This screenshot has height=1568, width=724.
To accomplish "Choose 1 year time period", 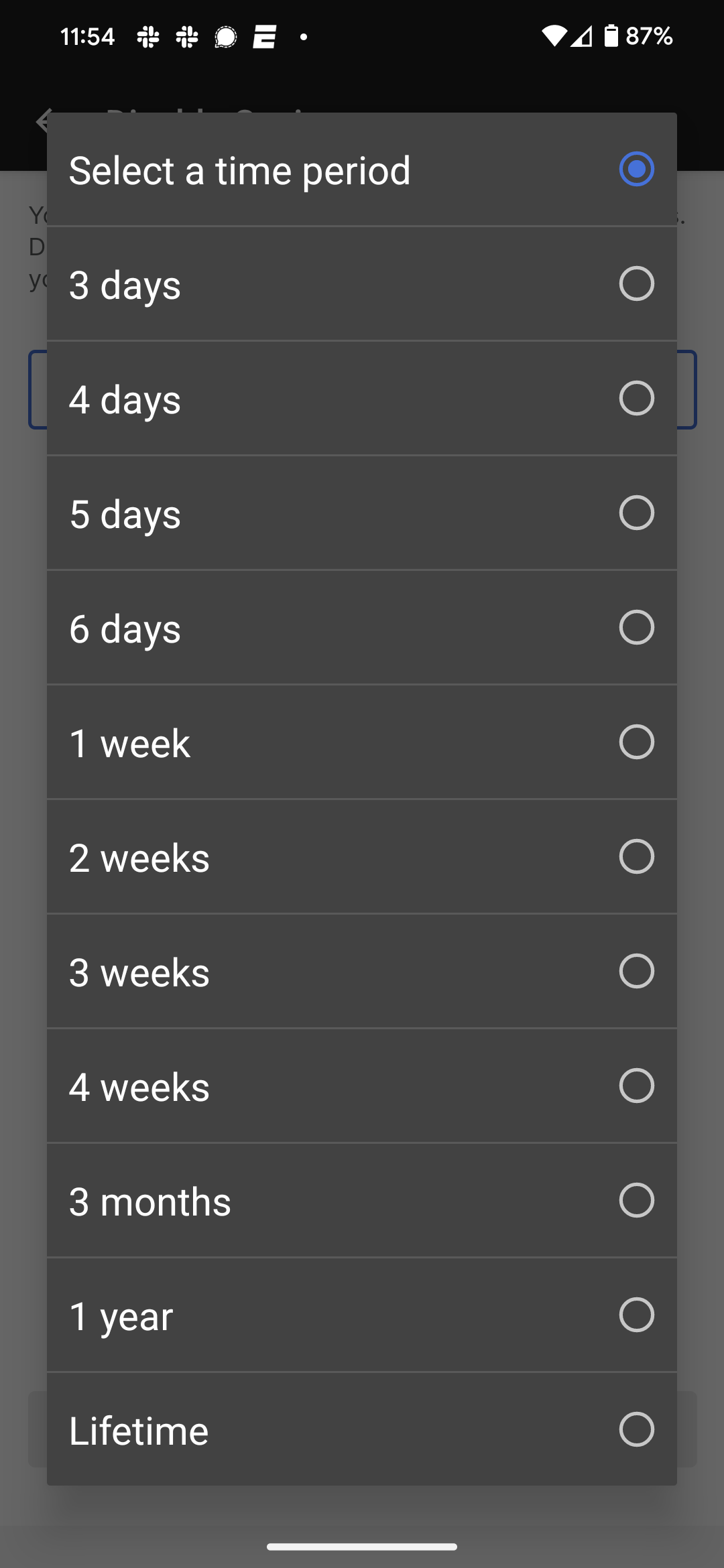I will [362, 1315].
